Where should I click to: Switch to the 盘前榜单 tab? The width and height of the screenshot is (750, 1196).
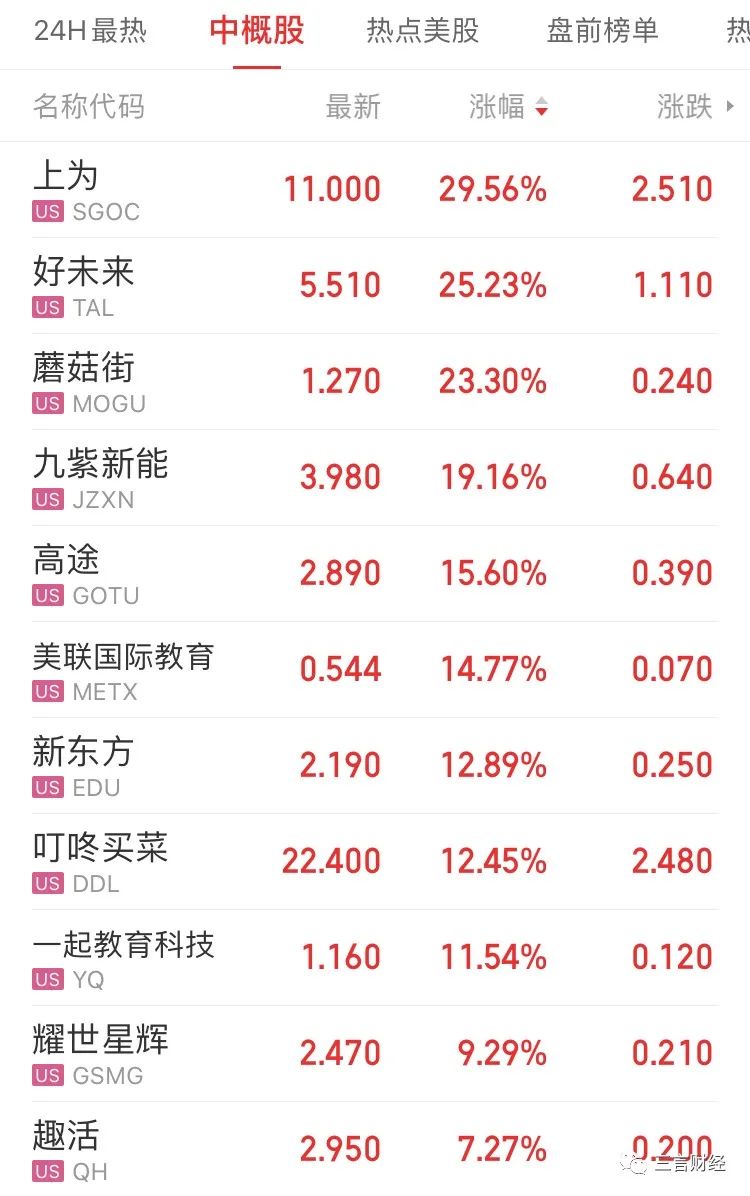[602, 31]
